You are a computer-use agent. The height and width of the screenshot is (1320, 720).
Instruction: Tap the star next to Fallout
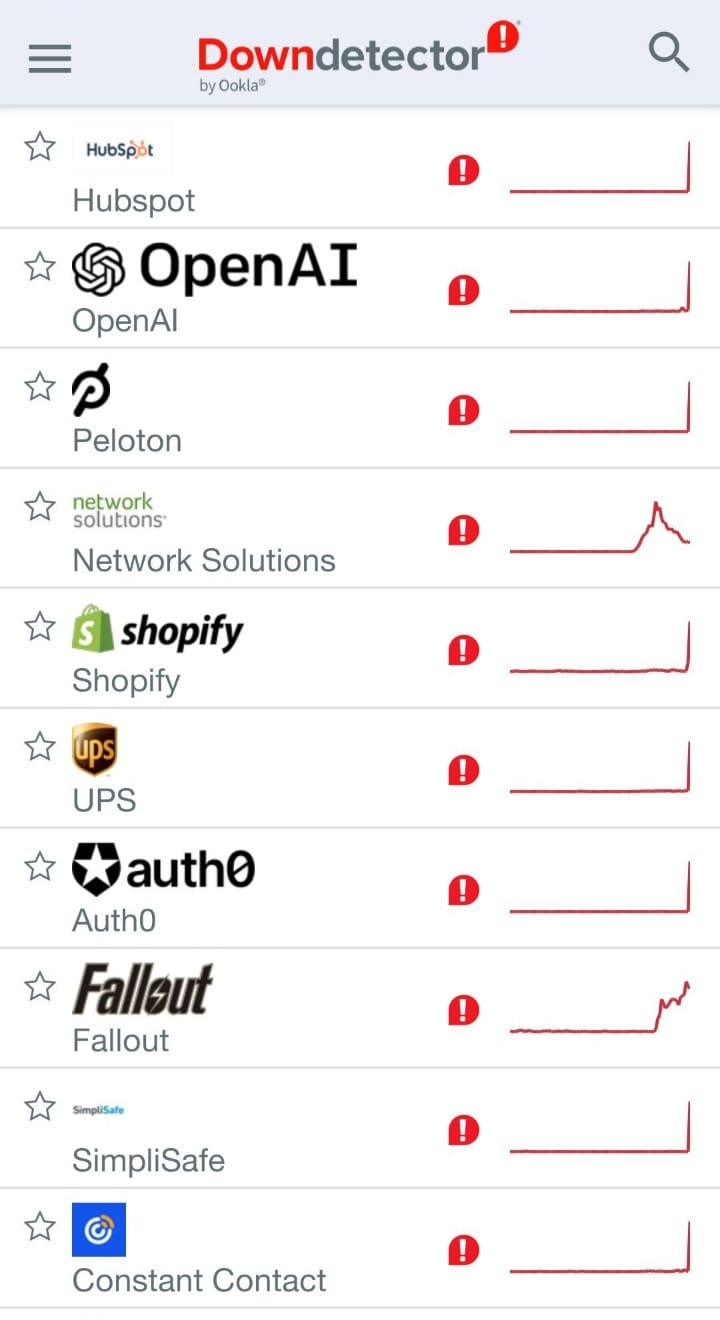tap(40, 987)
